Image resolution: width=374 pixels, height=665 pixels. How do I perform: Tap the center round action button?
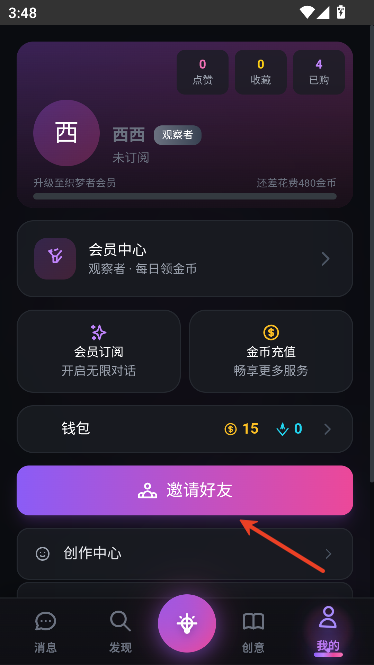(x=187, y=623)
